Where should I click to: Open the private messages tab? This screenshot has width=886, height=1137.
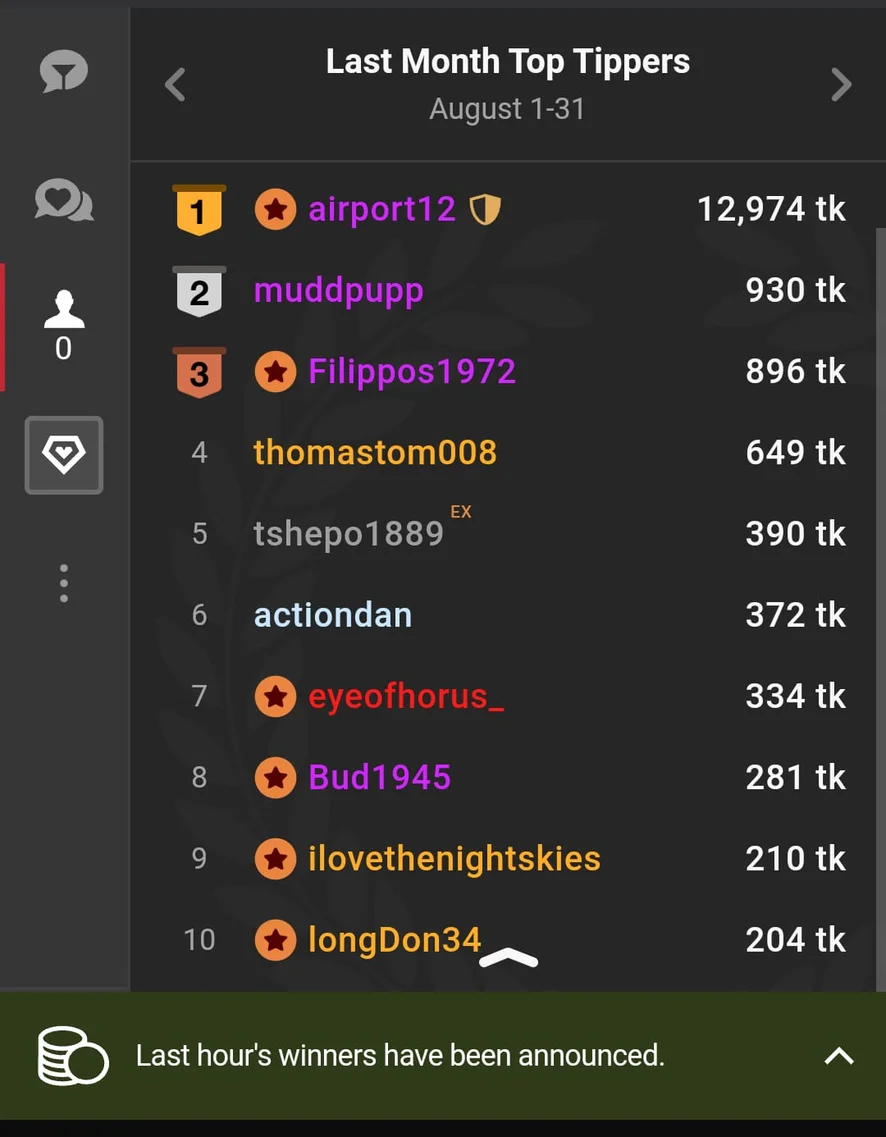64,200
